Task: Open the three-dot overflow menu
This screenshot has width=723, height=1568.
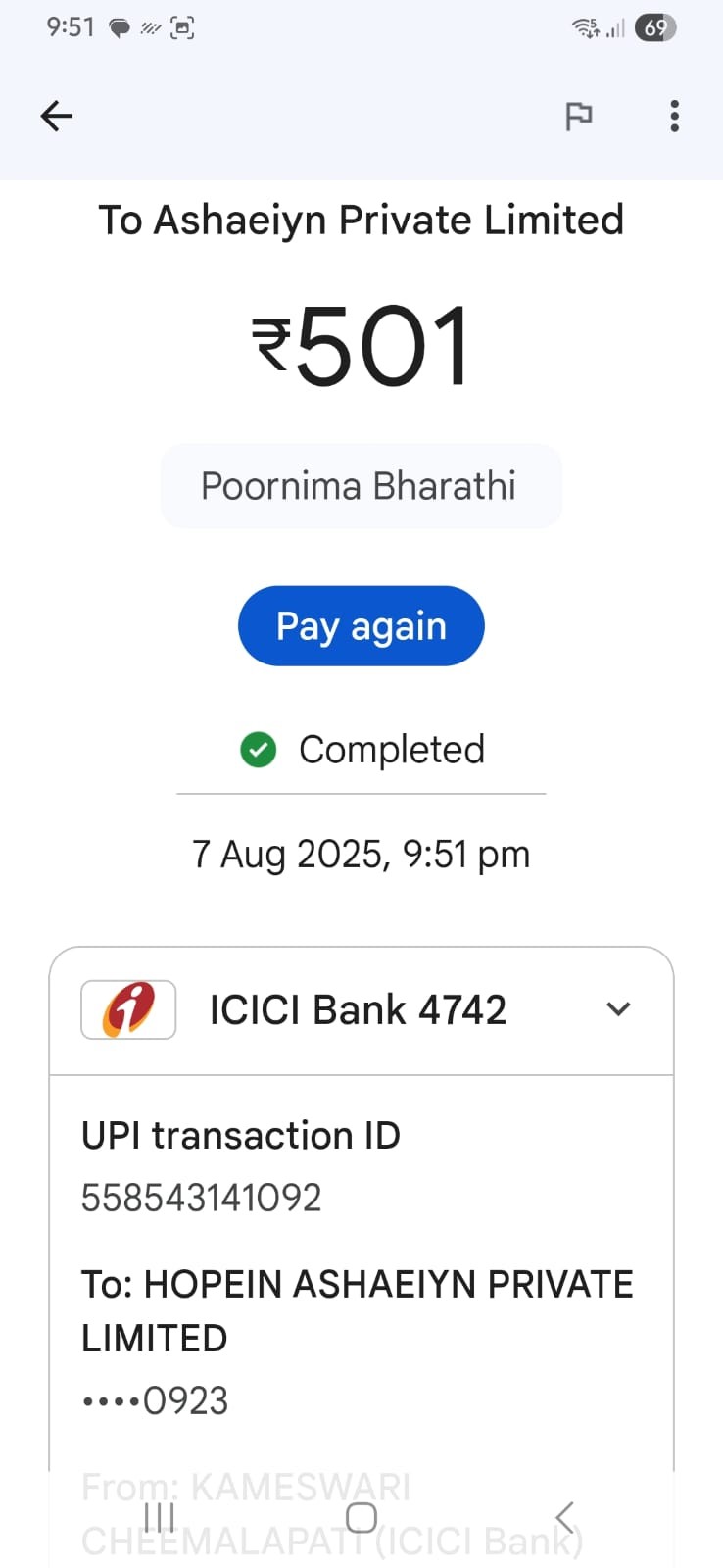Action: click(674, 116)
